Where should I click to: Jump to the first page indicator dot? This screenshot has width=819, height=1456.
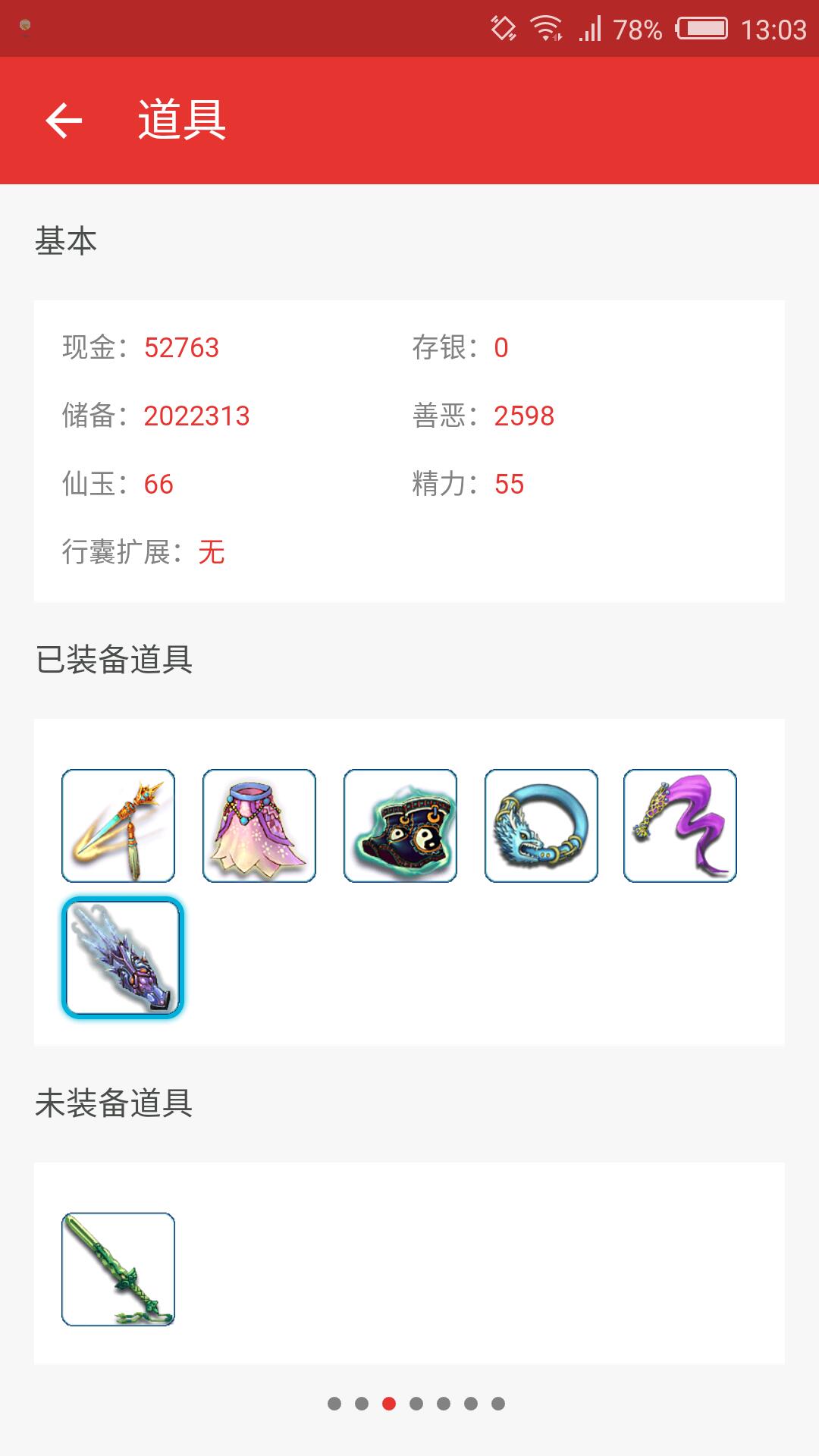334,1404
